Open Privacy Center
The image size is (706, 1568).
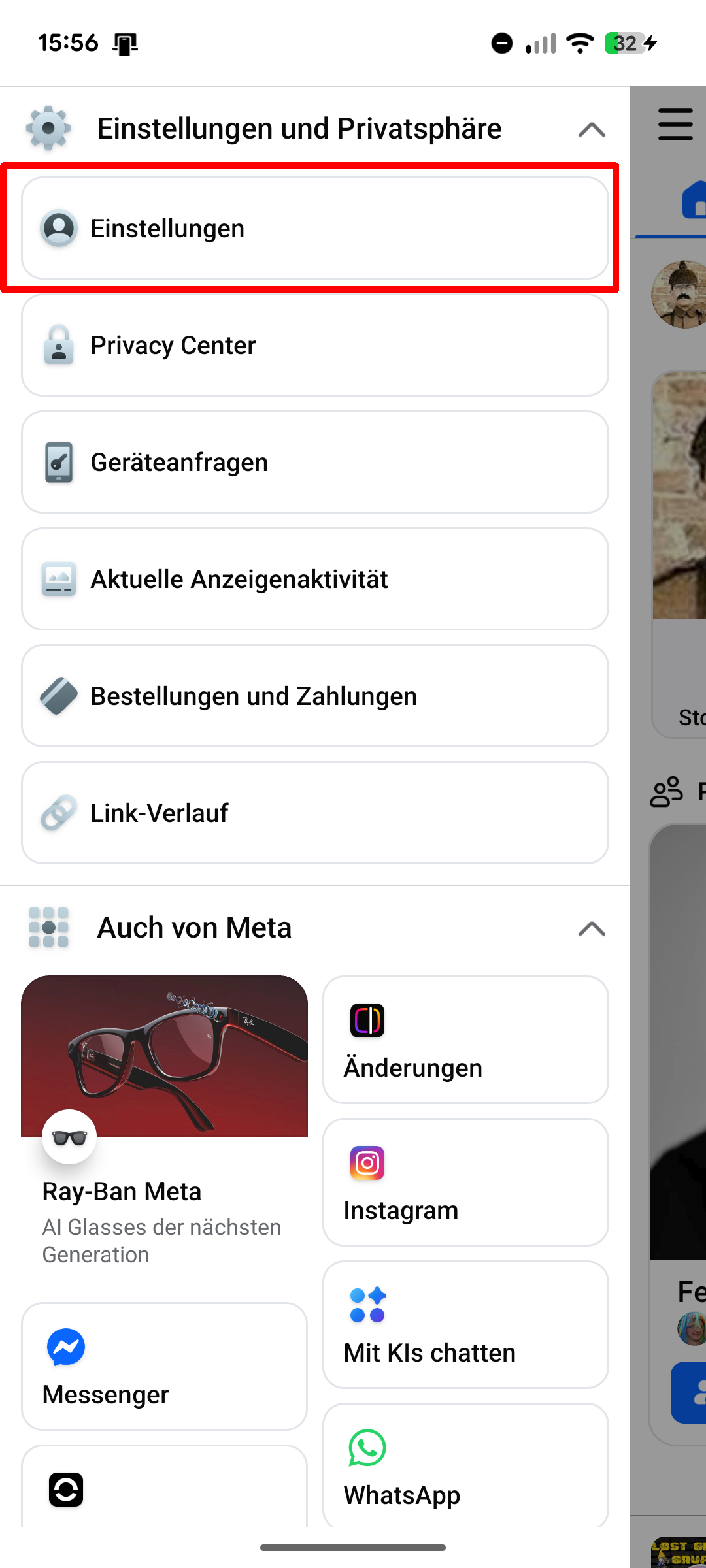tap(314, 345)
